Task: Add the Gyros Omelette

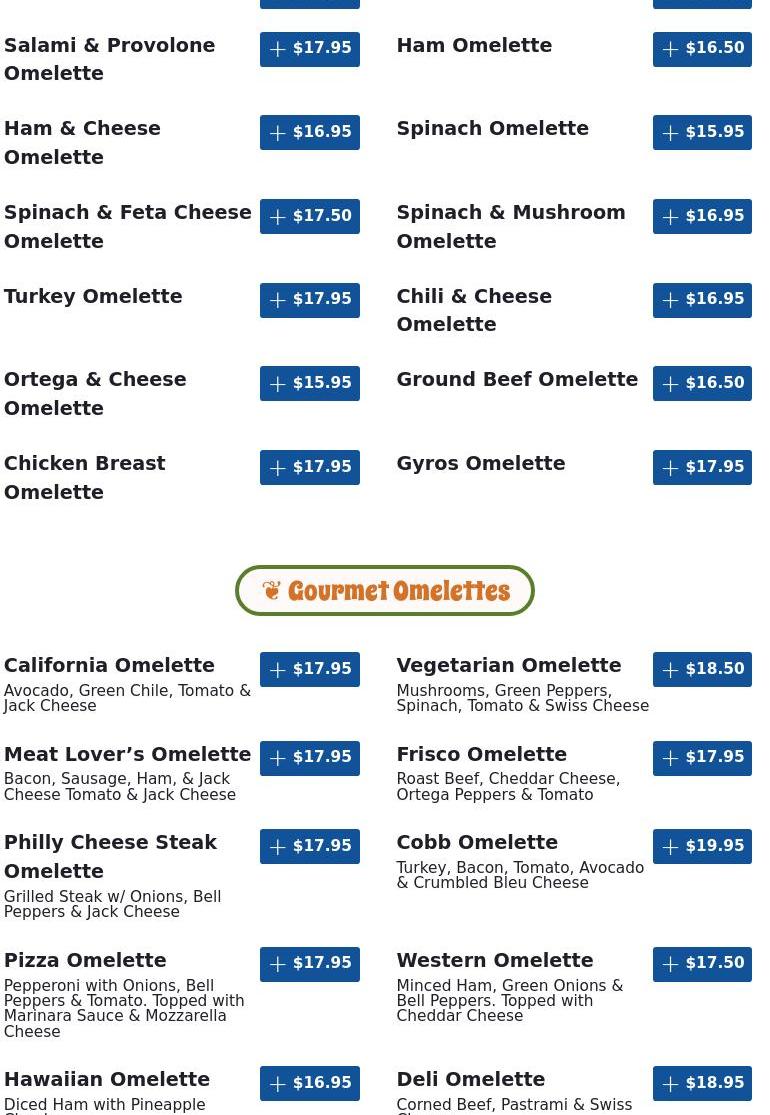Action: coord(702,467)
